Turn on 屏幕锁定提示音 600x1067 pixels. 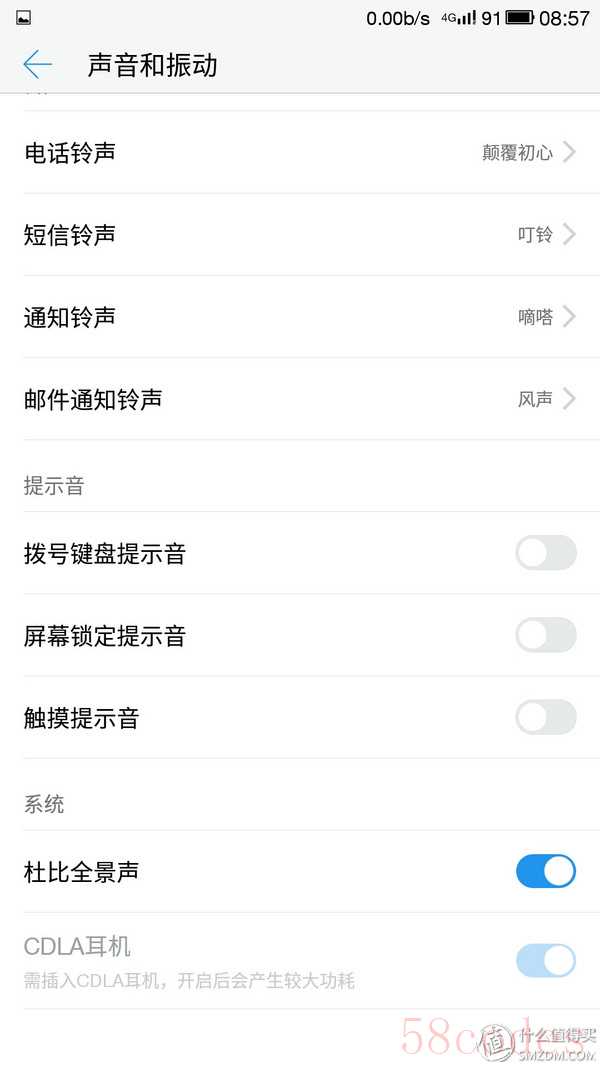[546, 635]
